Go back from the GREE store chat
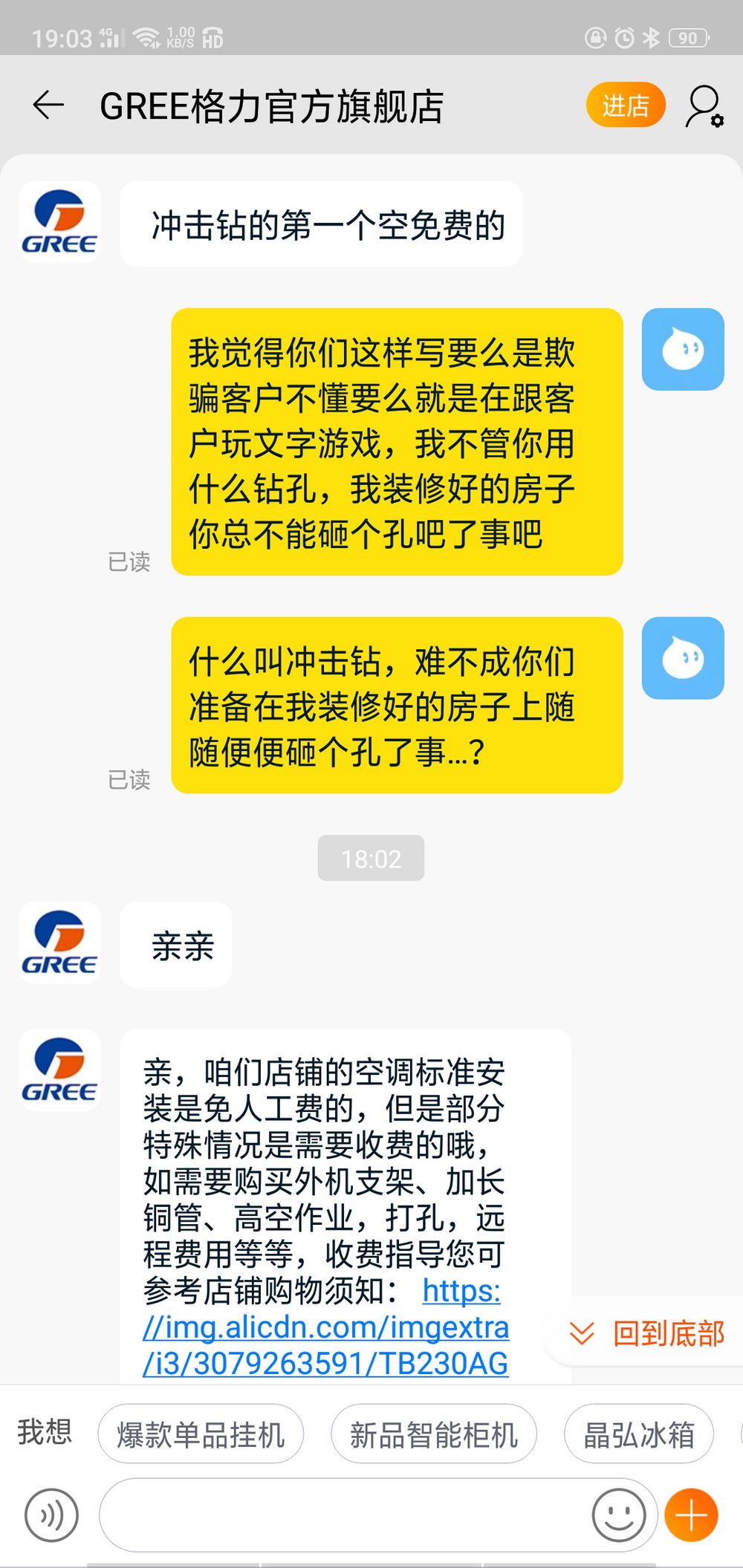The height and width of the screenshot is (1568, 743). point(49,105)
